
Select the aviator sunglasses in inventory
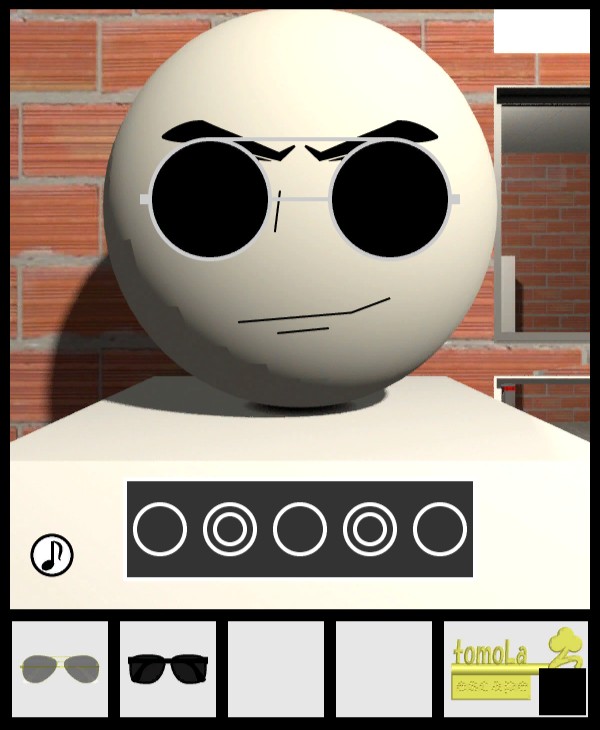(59, 668)
